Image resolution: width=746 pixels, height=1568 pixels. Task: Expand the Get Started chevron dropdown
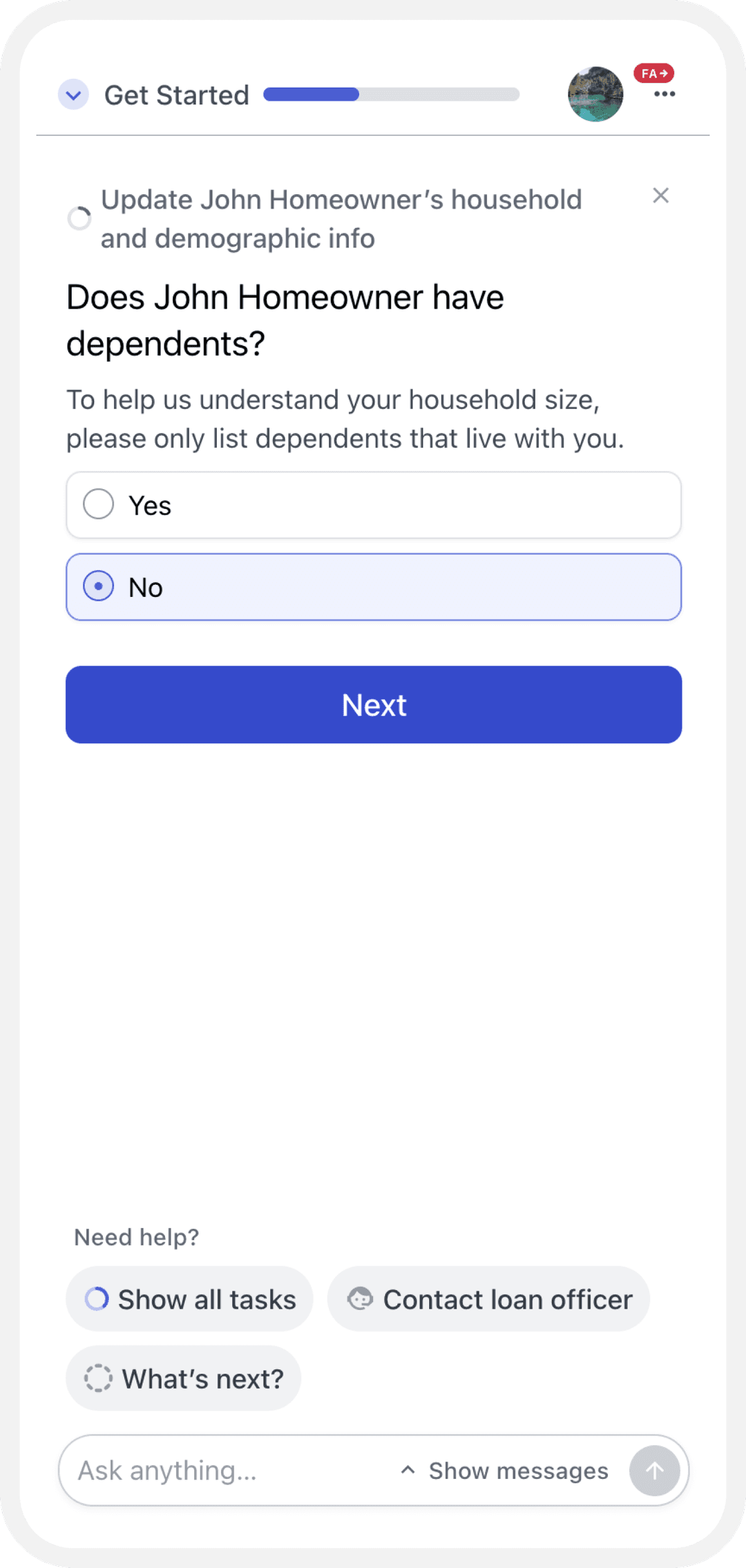click(x=73, y=95)
